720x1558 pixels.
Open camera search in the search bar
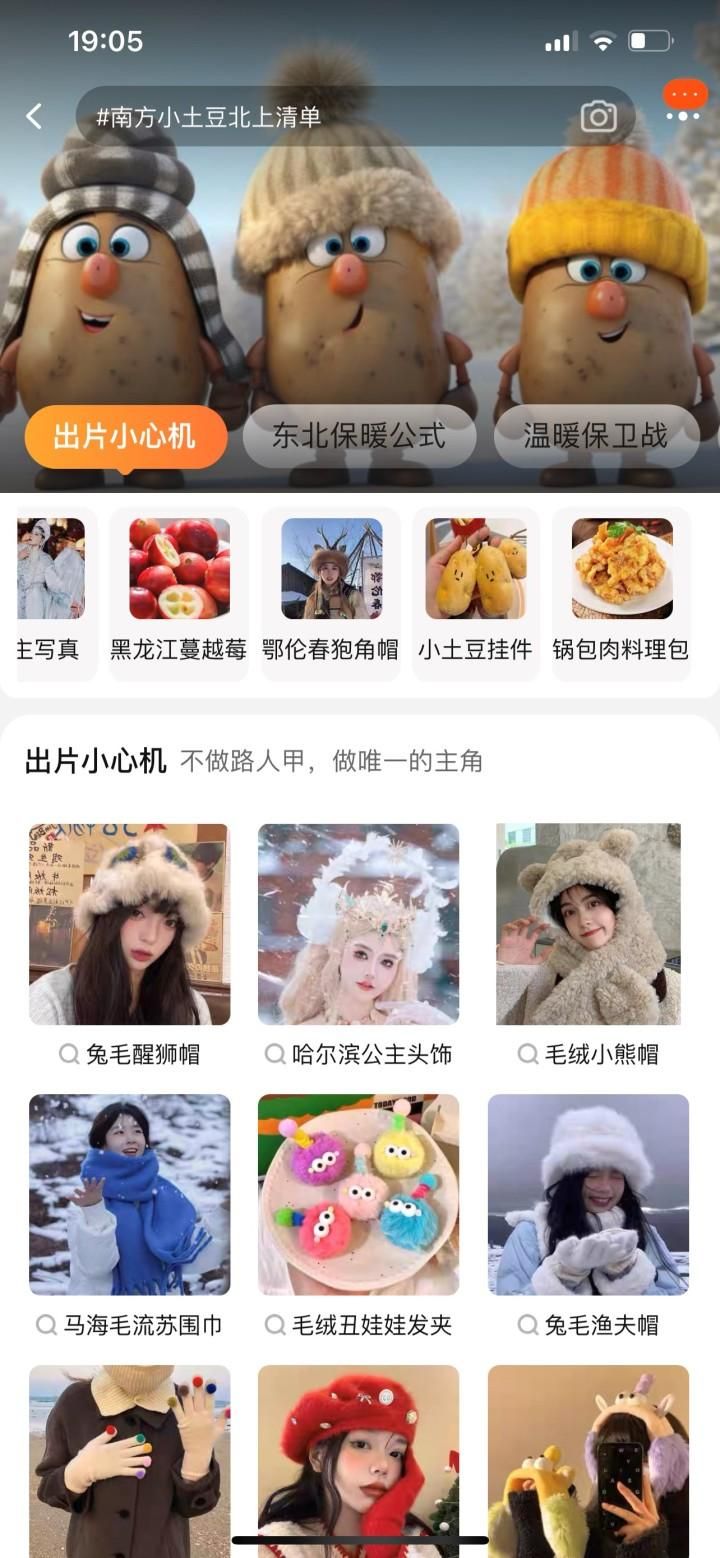tap(598, 117)
